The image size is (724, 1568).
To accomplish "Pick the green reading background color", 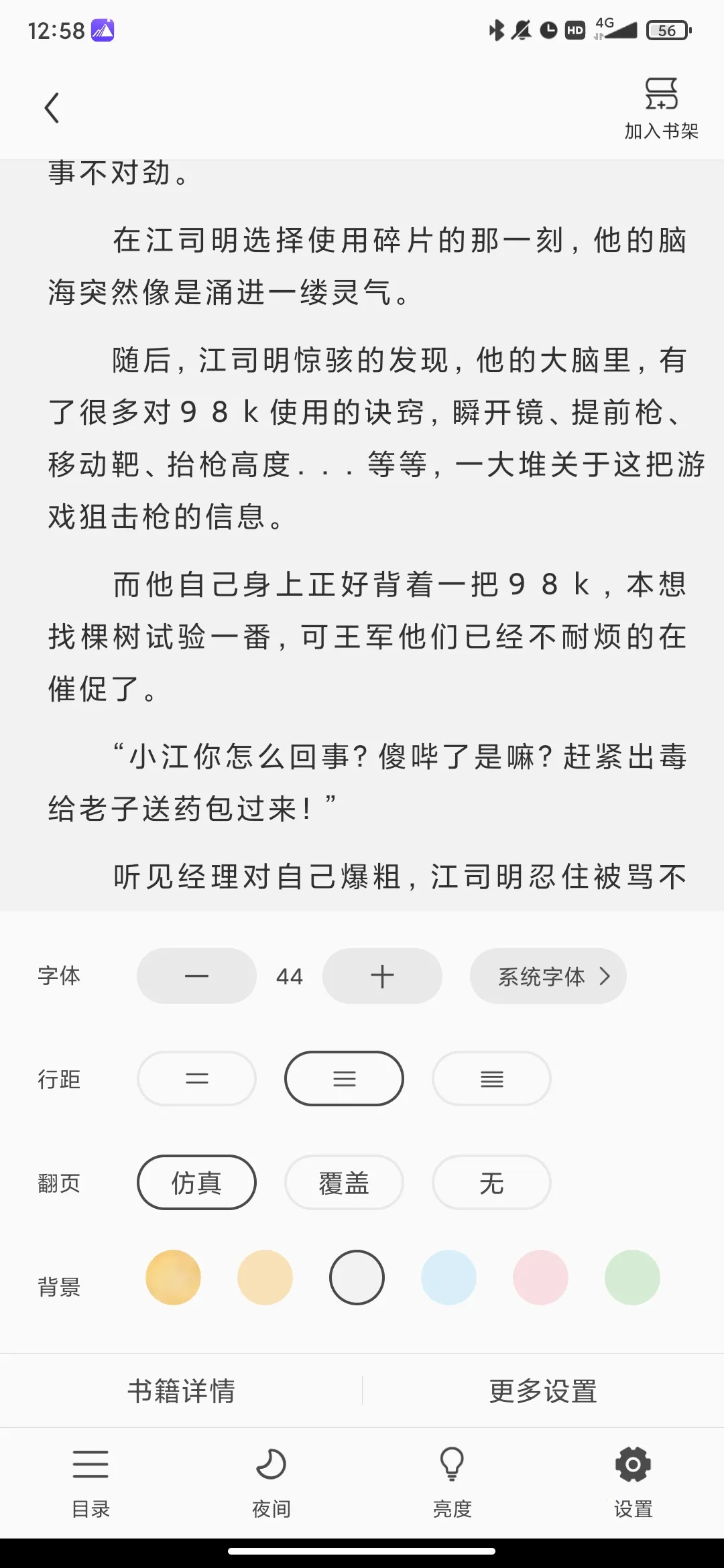I will click(x=633, y=1277).
